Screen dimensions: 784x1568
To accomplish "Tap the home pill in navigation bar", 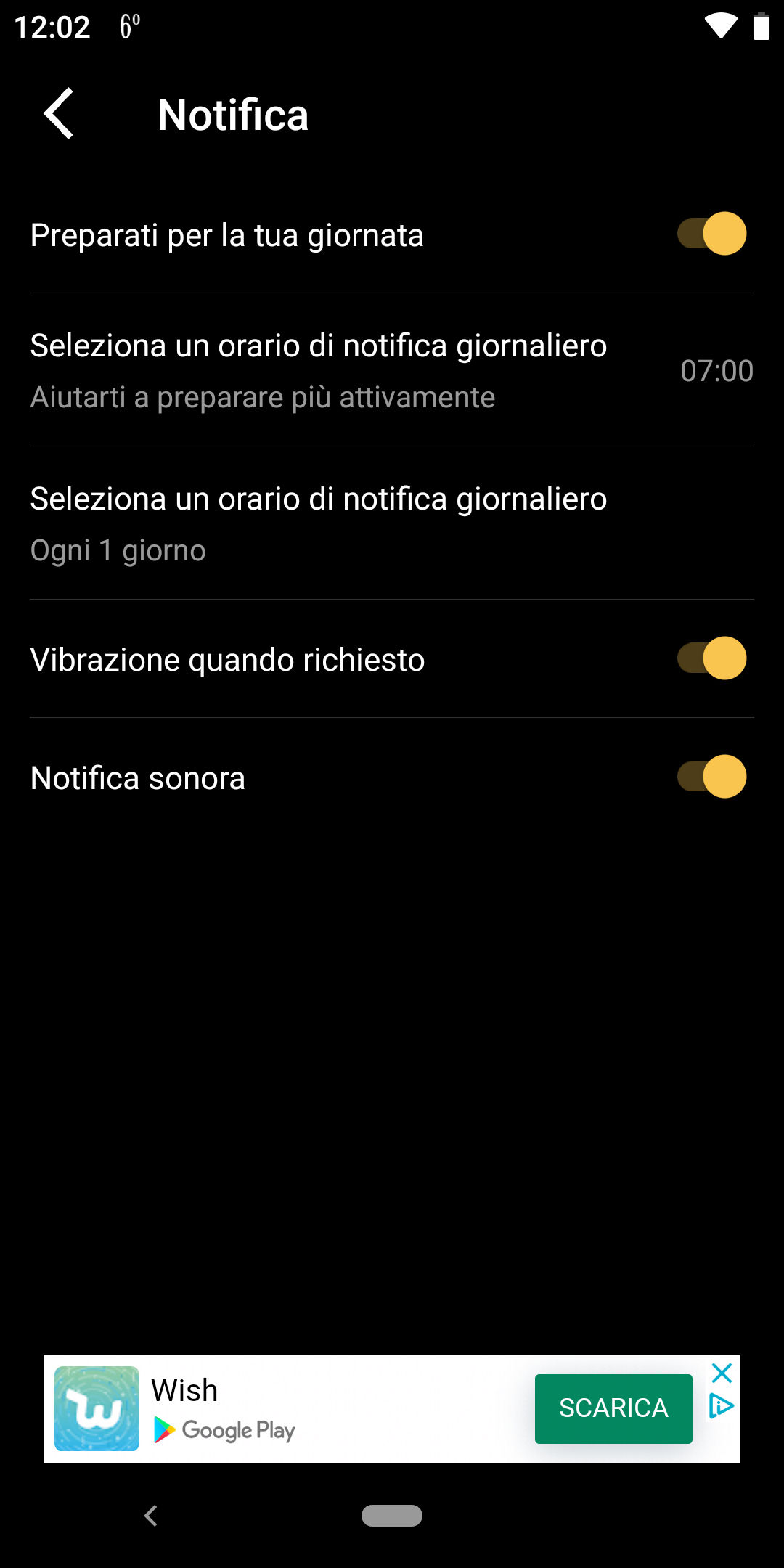I will point(392,1516).
